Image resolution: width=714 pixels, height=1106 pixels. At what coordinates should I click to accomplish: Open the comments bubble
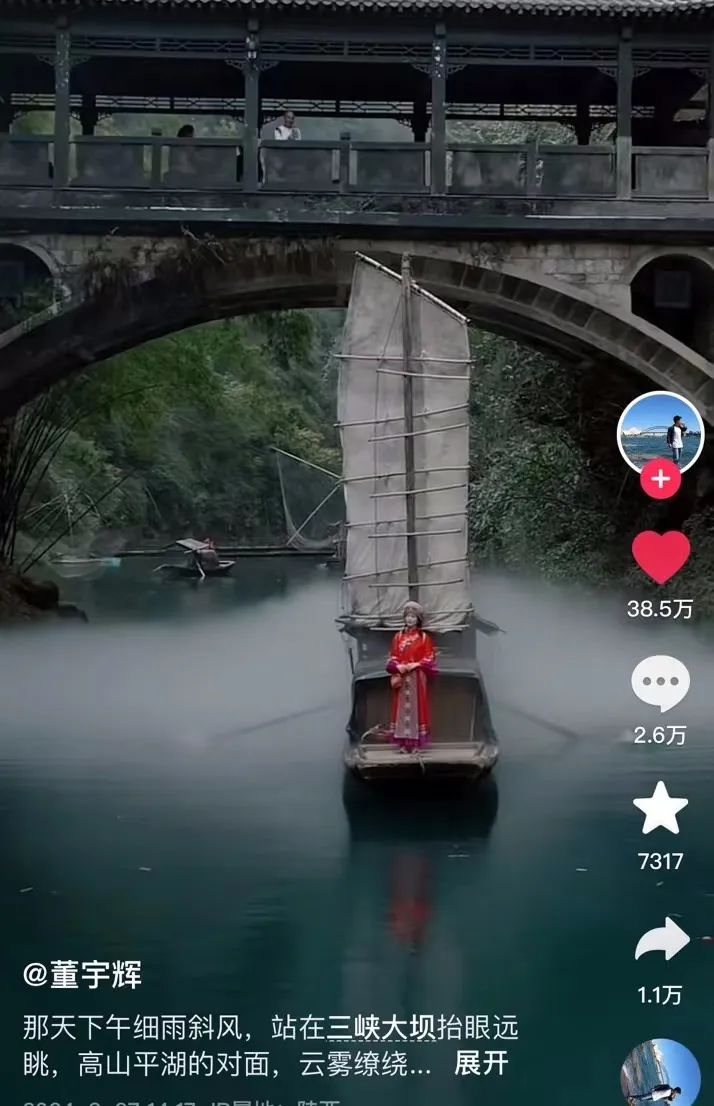pos(660,685)
